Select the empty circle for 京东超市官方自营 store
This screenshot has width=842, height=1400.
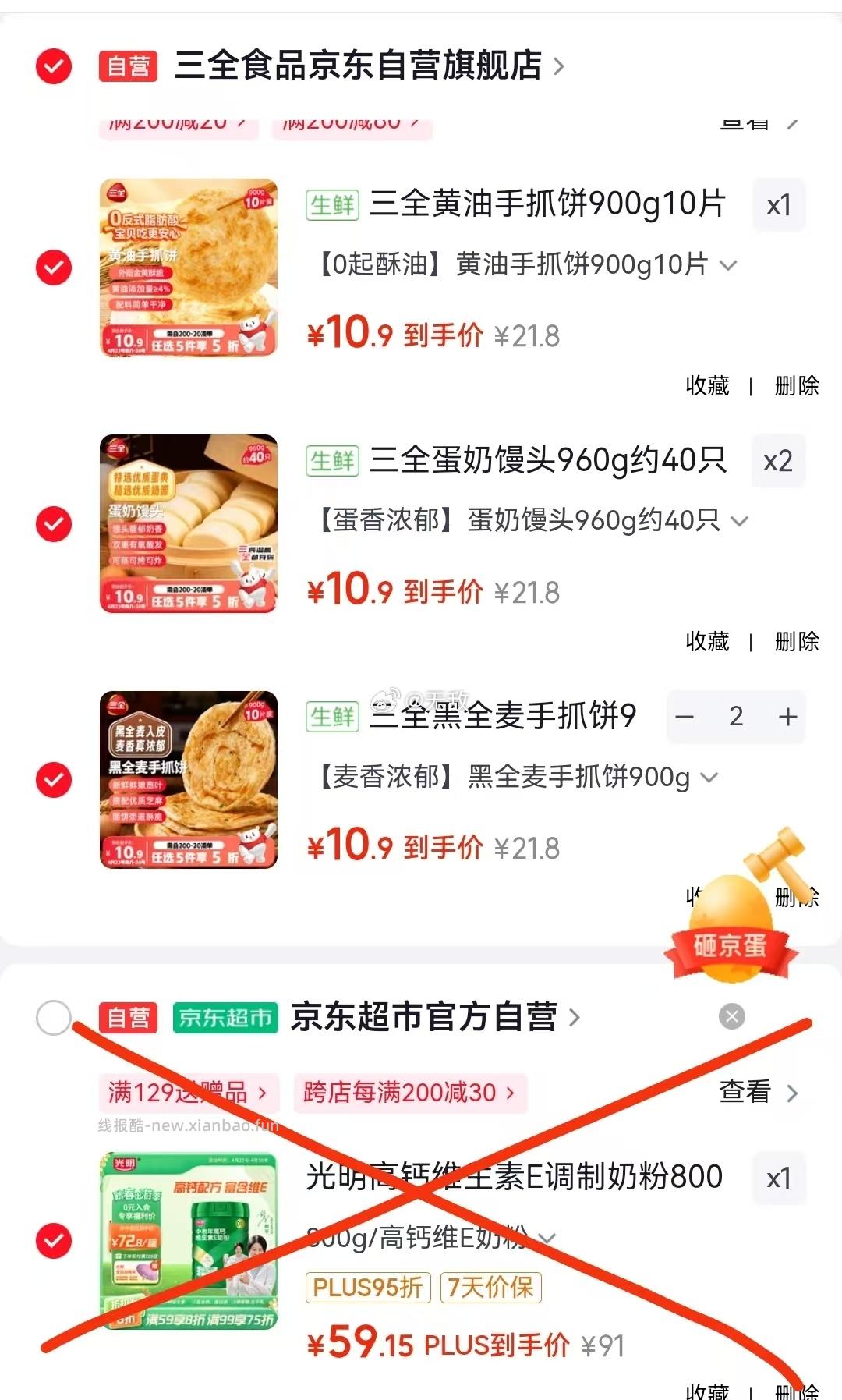[x=52, y=1019]
